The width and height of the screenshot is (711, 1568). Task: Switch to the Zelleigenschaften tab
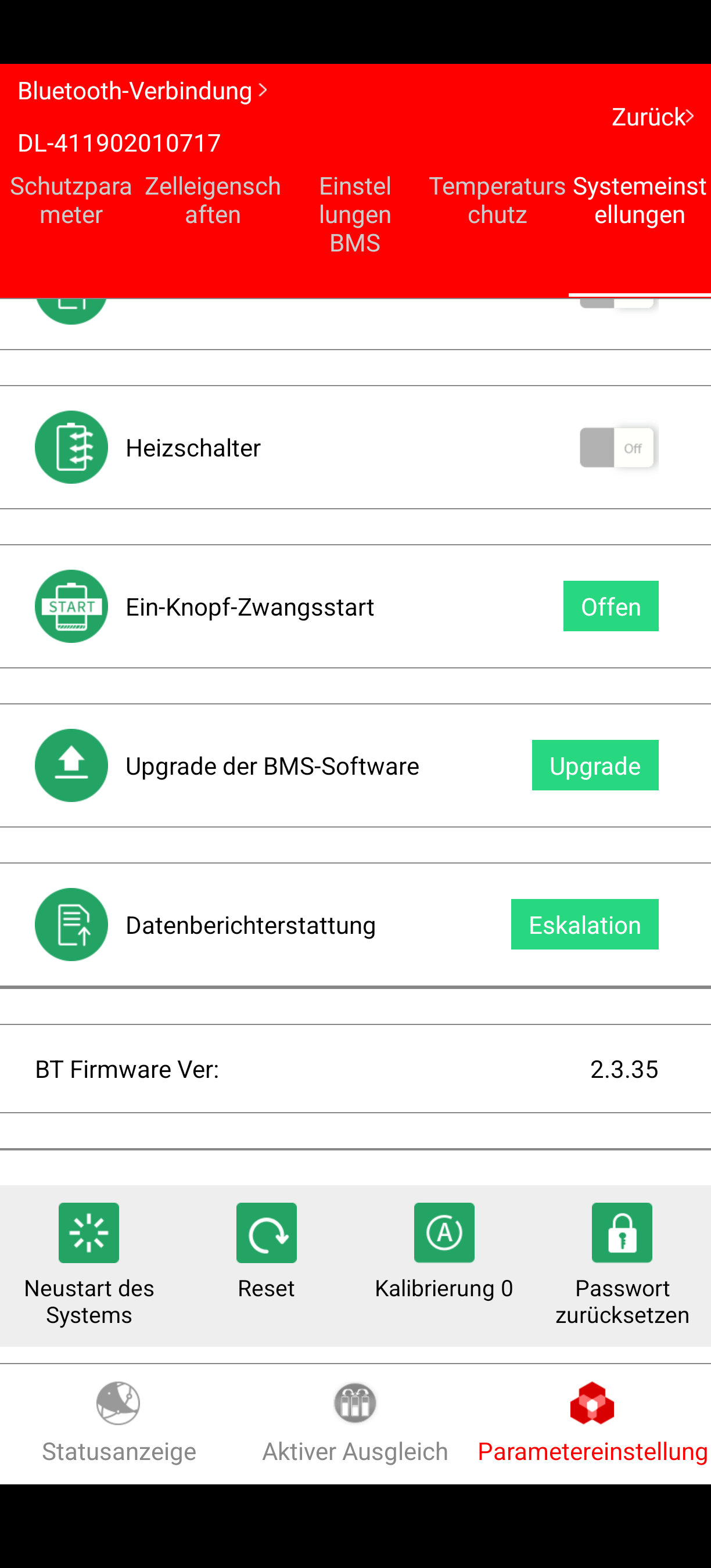click(213, 201)
